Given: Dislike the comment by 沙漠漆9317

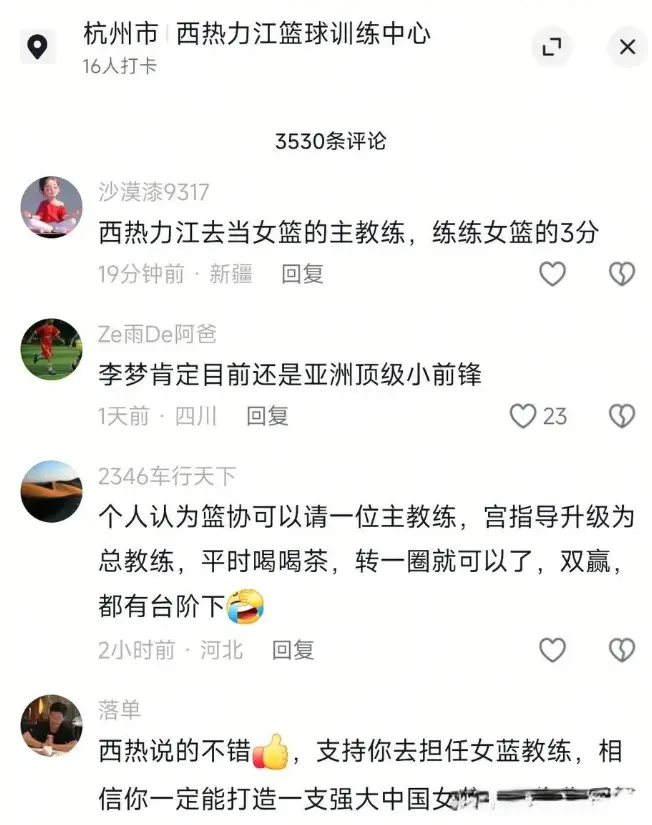Looking at the screenshot, I should (x=622, y=274).
